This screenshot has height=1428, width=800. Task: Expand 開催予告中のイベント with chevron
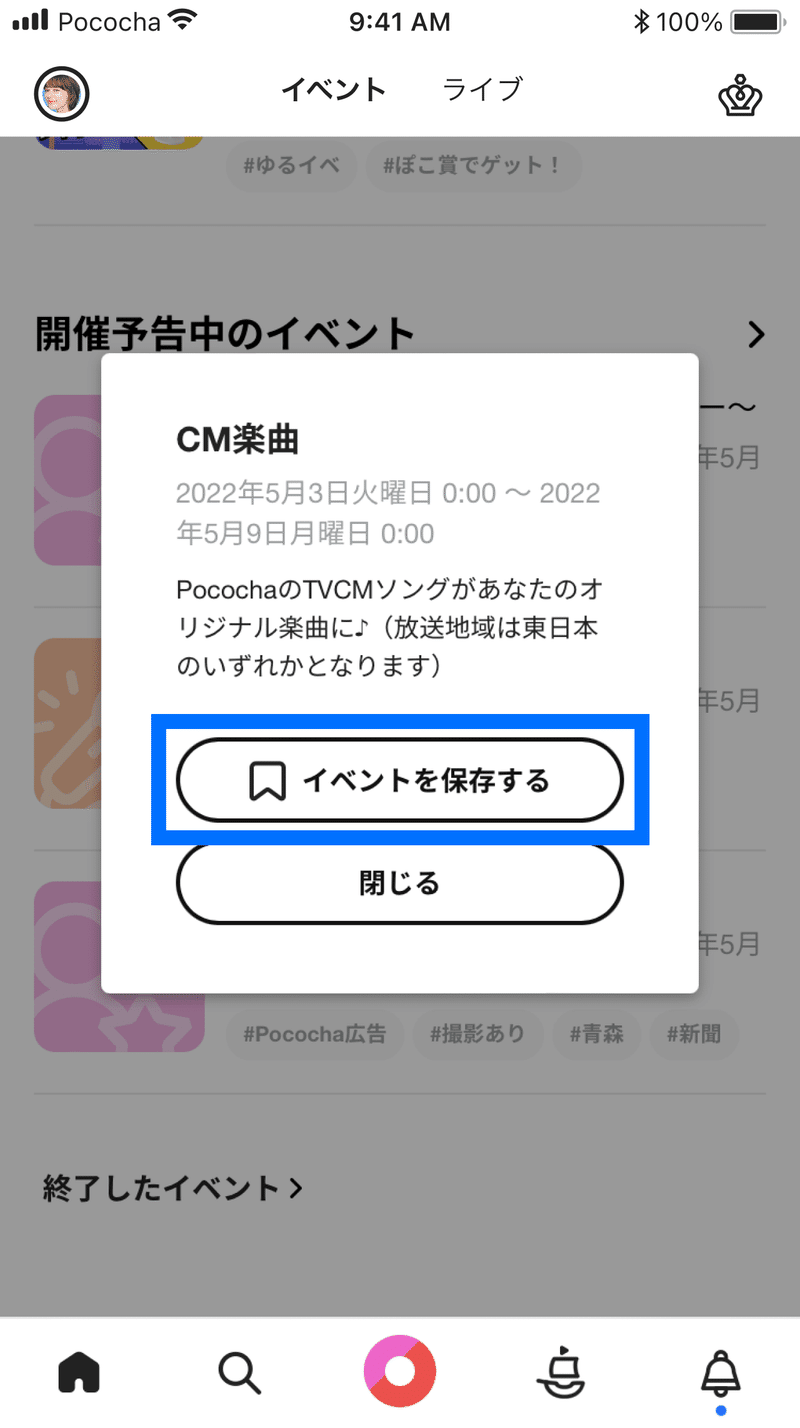756,334
